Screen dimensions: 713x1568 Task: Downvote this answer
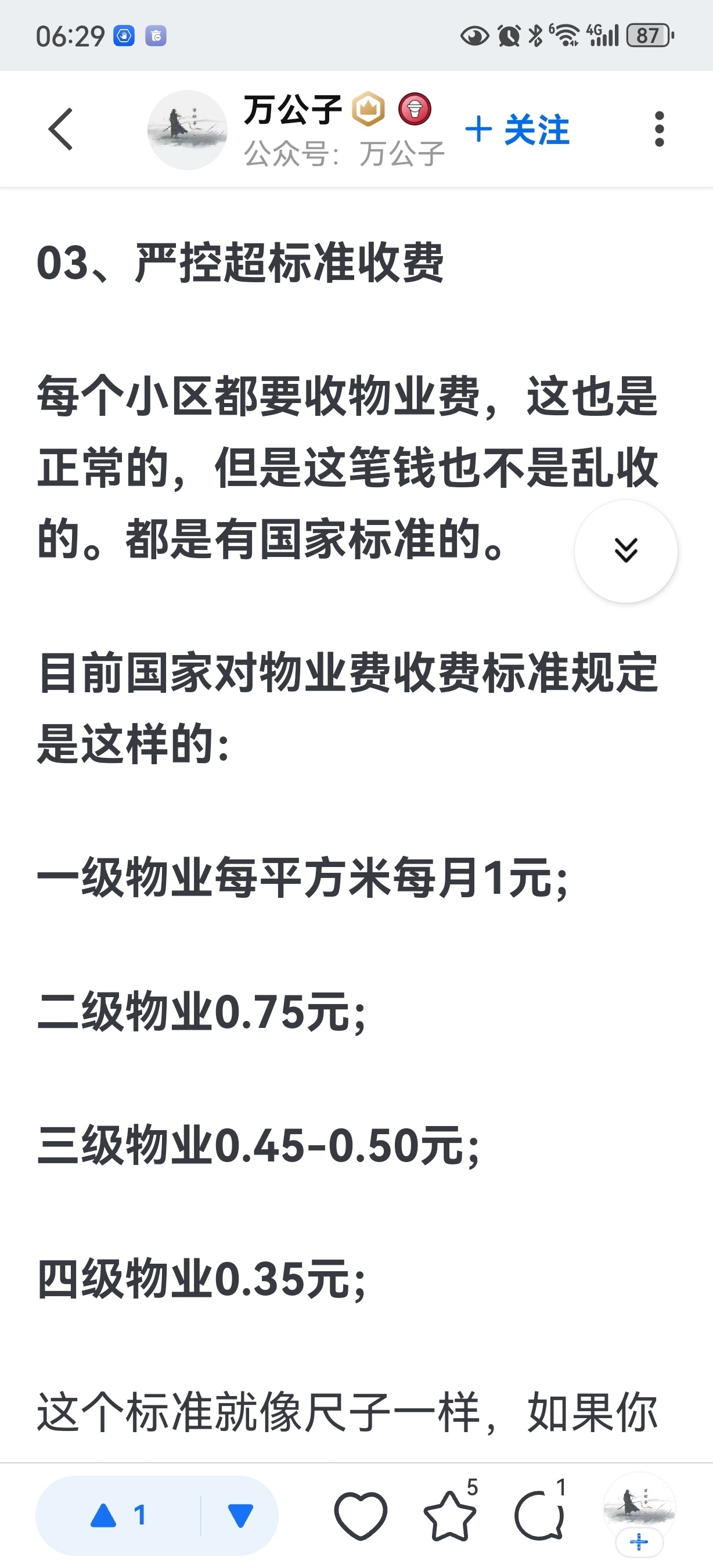[240, 1515]
